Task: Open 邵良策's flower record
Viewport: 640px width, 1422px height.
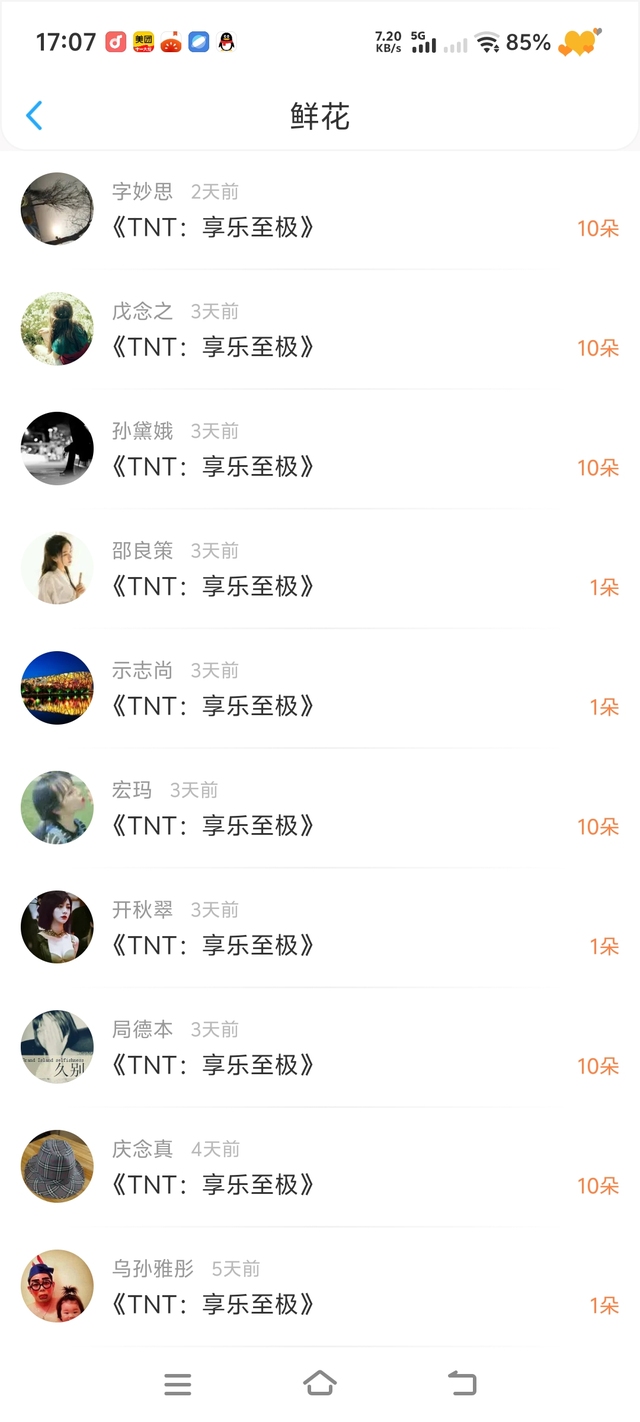Action: tap(320, 569)
